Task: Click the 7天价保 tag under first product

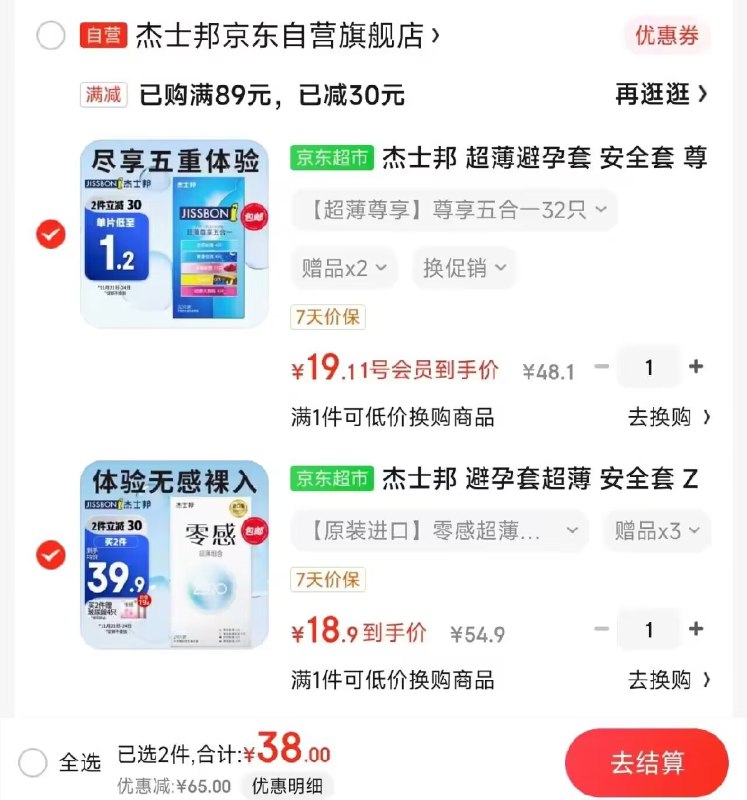Action: pyautogui.click(x=327, y=316)
